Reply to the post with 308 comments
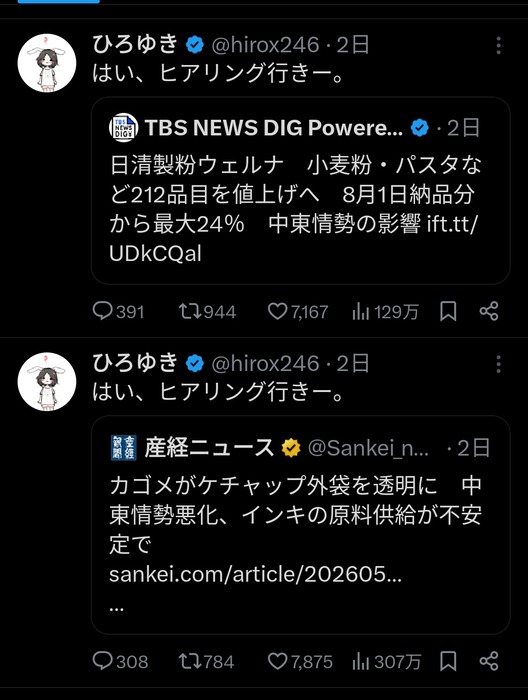Viewport: 528px width, 700px height. coord(120,661)
